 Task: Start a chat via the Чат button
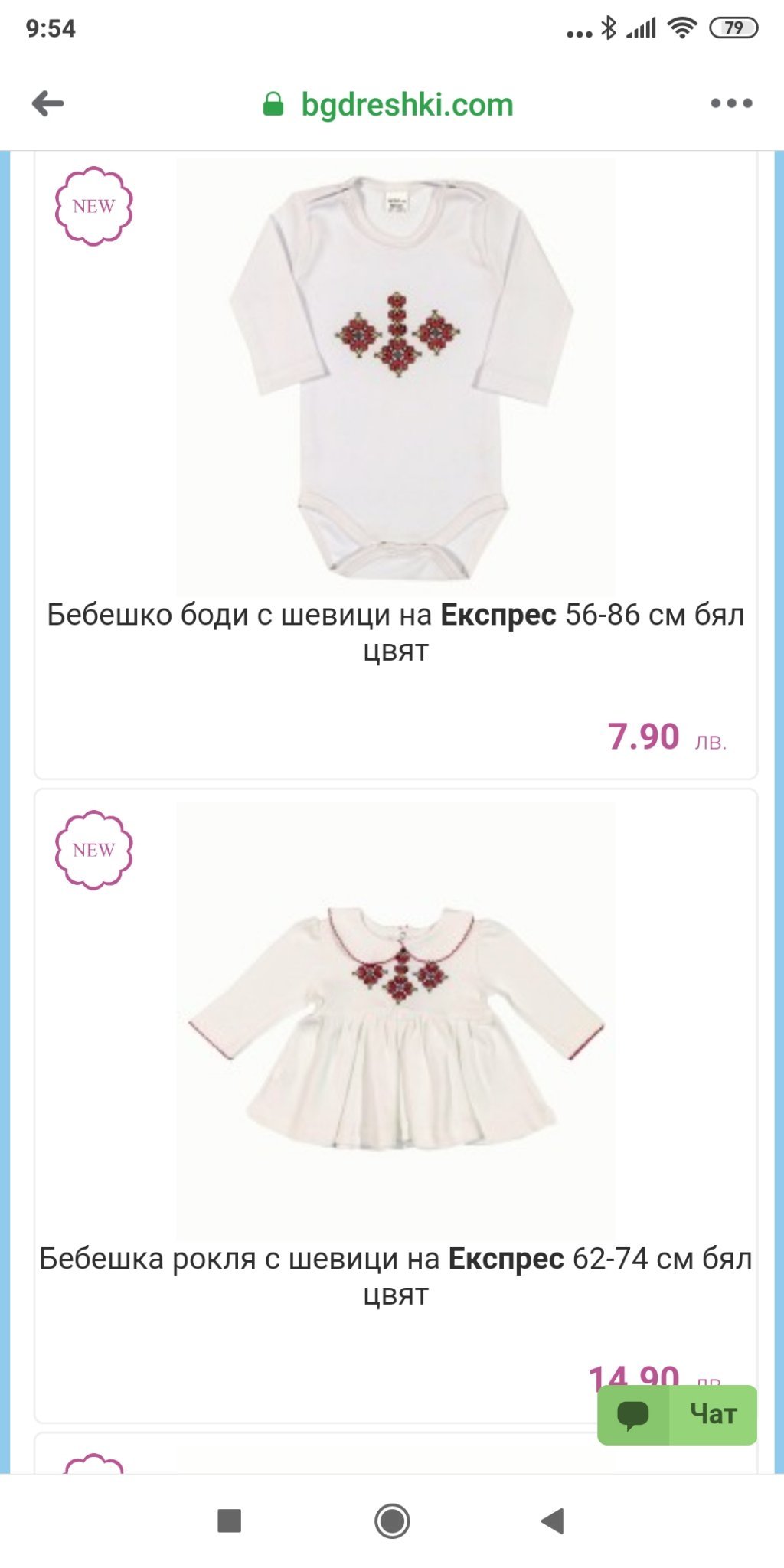coord(677,1414)
